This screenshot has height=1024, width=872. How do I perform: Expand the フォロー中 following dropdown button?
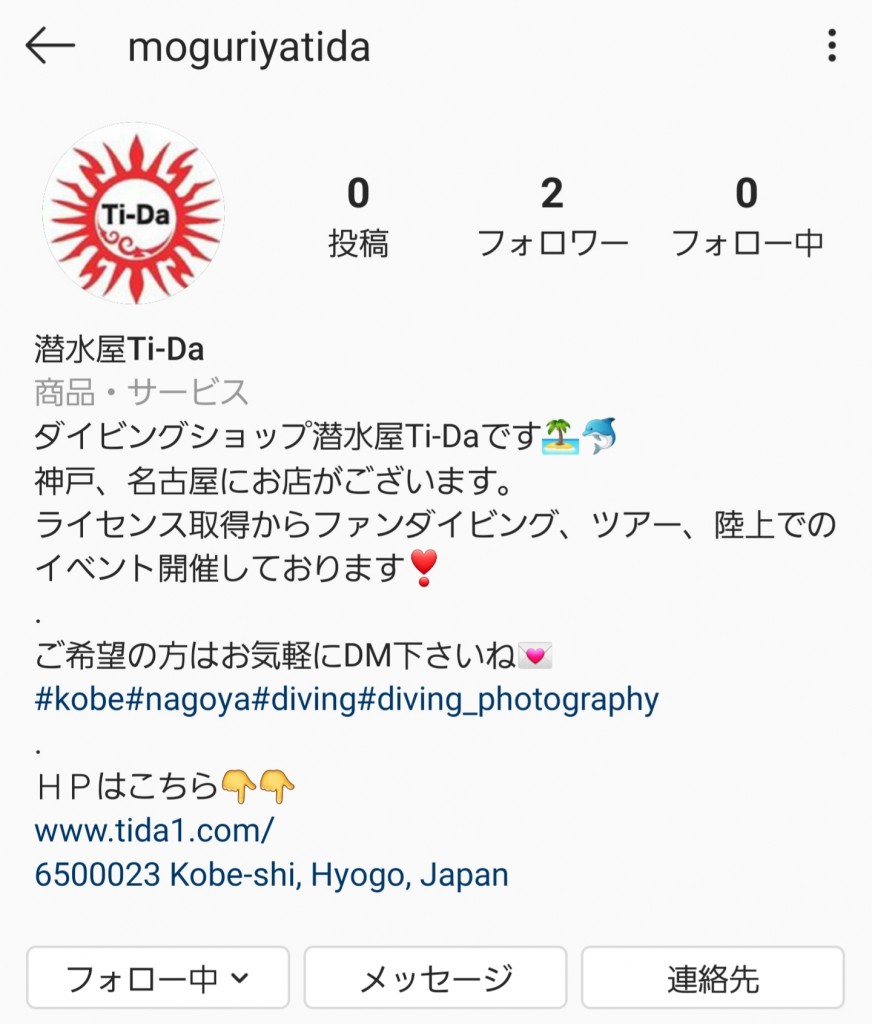[x=157, y=978]
